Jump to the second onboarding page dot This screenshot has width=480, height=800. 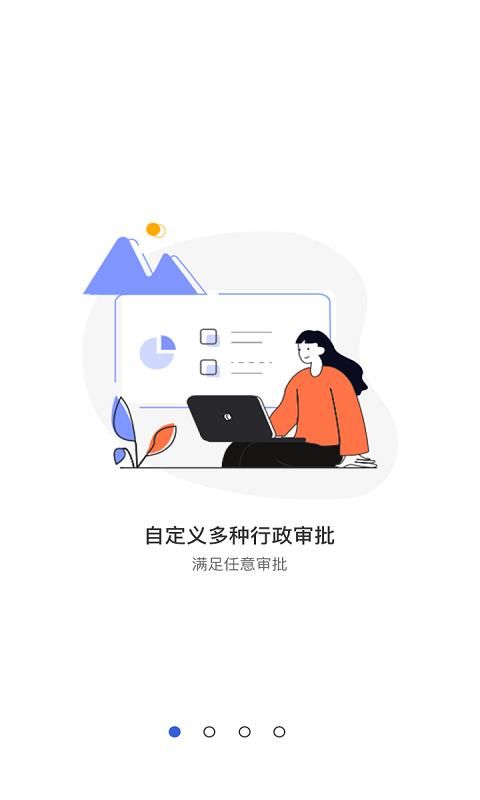[x=209, y=732]
